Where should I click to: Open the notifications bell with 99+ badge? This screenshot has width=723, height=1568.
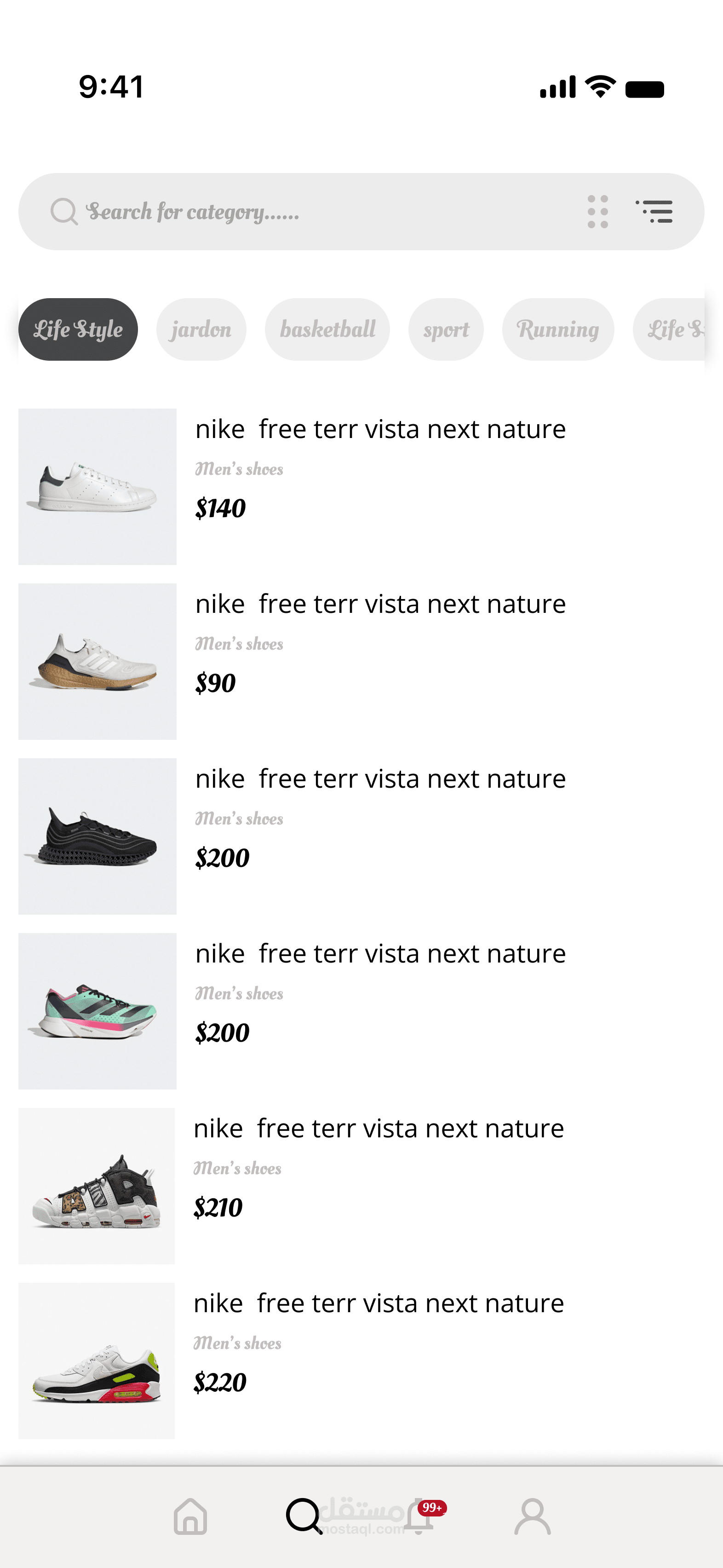point(419,1516)
